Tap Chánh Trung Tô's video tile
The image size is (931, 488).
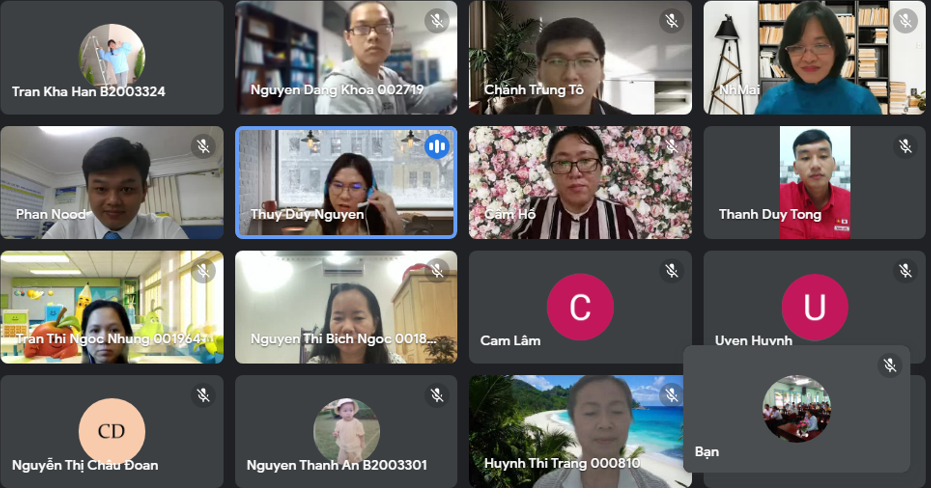click(x=580, y=57)
